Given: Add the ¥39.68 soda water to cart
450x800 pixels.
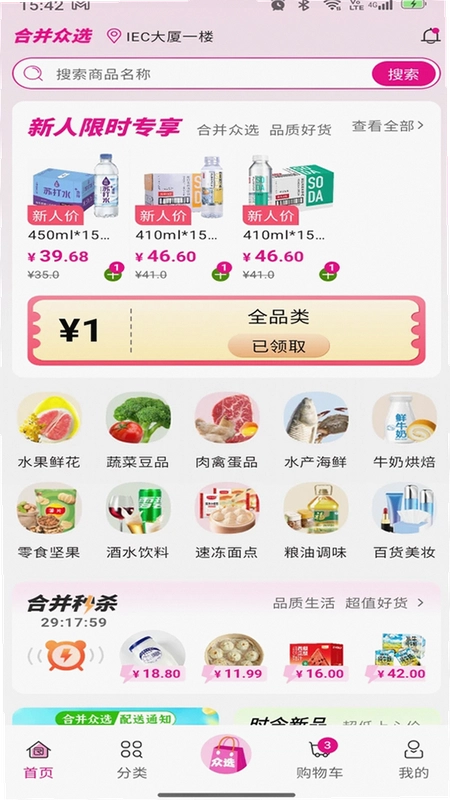Looking at the screenshot, I should pos(113,273).
